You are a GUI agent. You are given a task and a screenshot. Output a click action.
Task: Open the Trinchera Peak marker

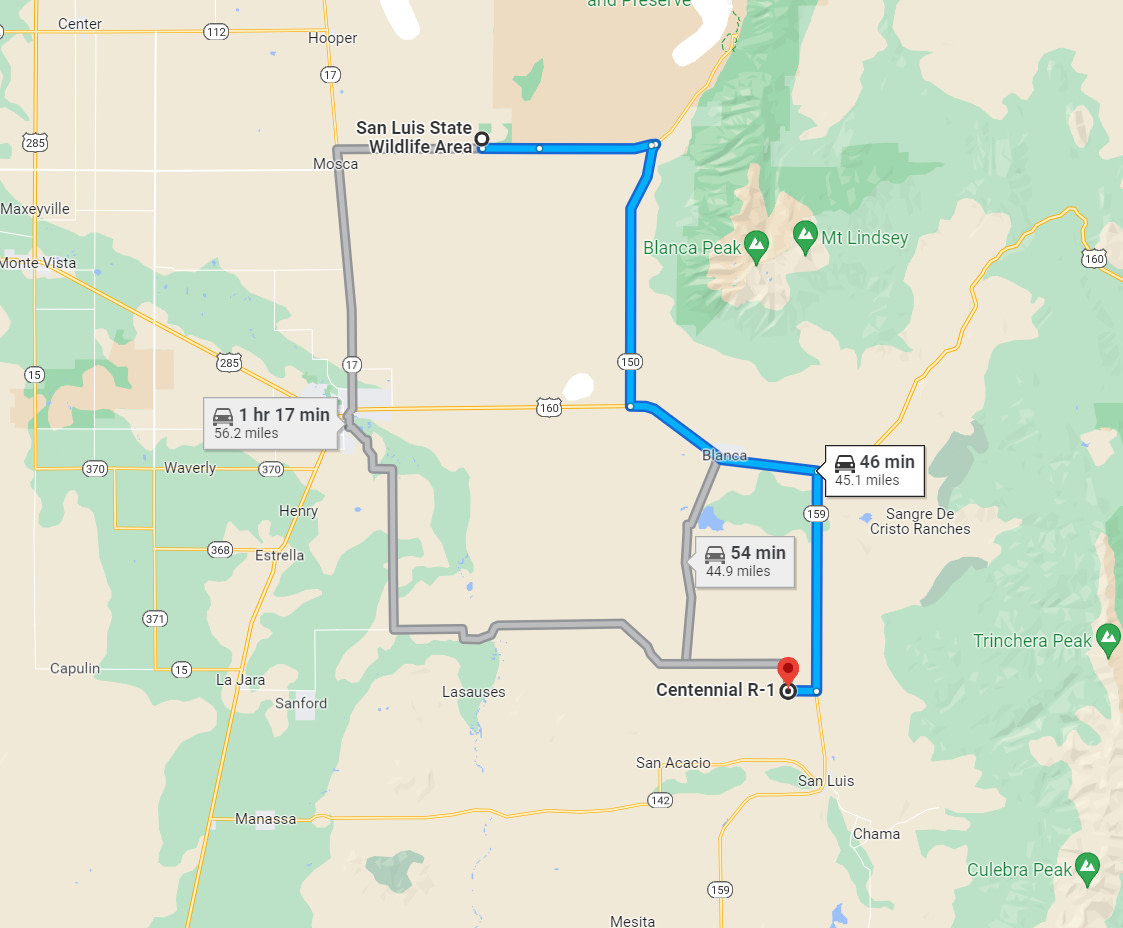[1107, 637]
